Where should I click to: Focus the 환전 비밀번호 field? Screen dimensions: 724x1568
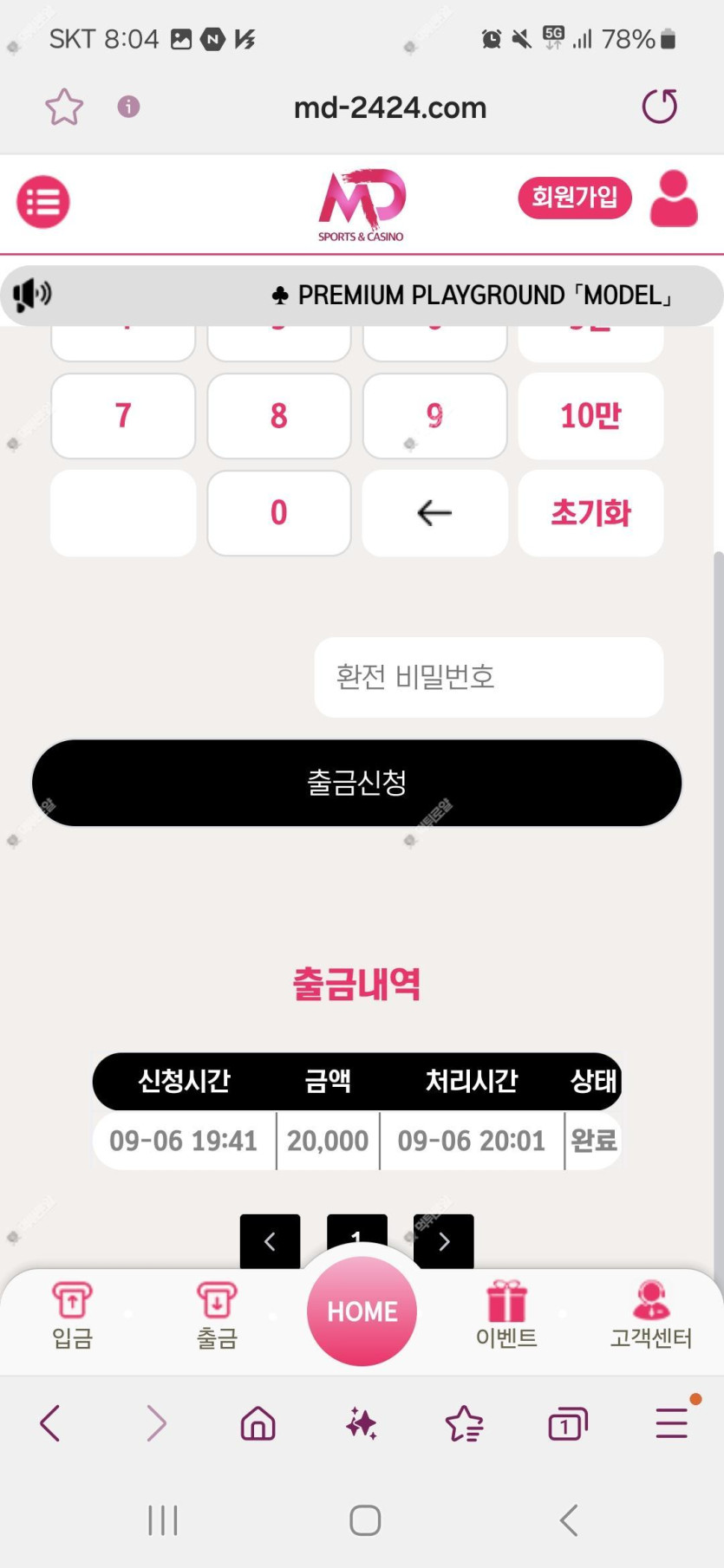(488, 677)
